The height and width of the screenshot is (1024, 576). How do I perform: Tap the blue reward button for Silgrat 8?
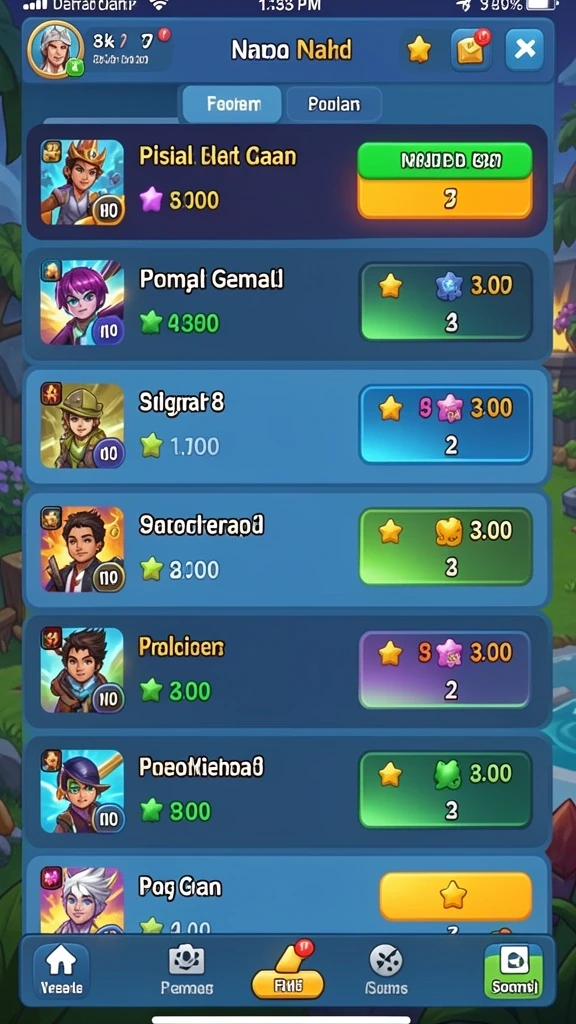pyautogui.click(x=445, y=424)
